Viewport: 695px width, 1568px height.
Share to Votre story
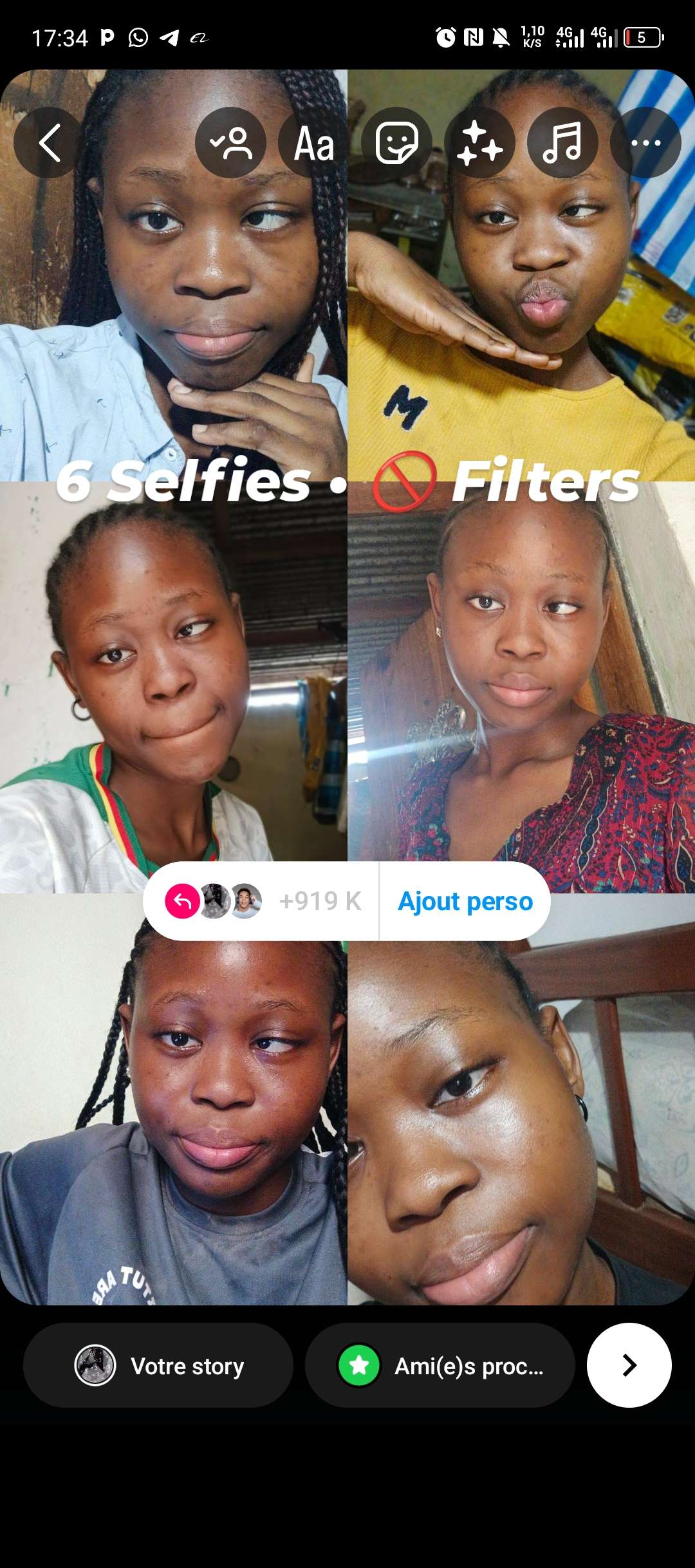point(158,1365)
